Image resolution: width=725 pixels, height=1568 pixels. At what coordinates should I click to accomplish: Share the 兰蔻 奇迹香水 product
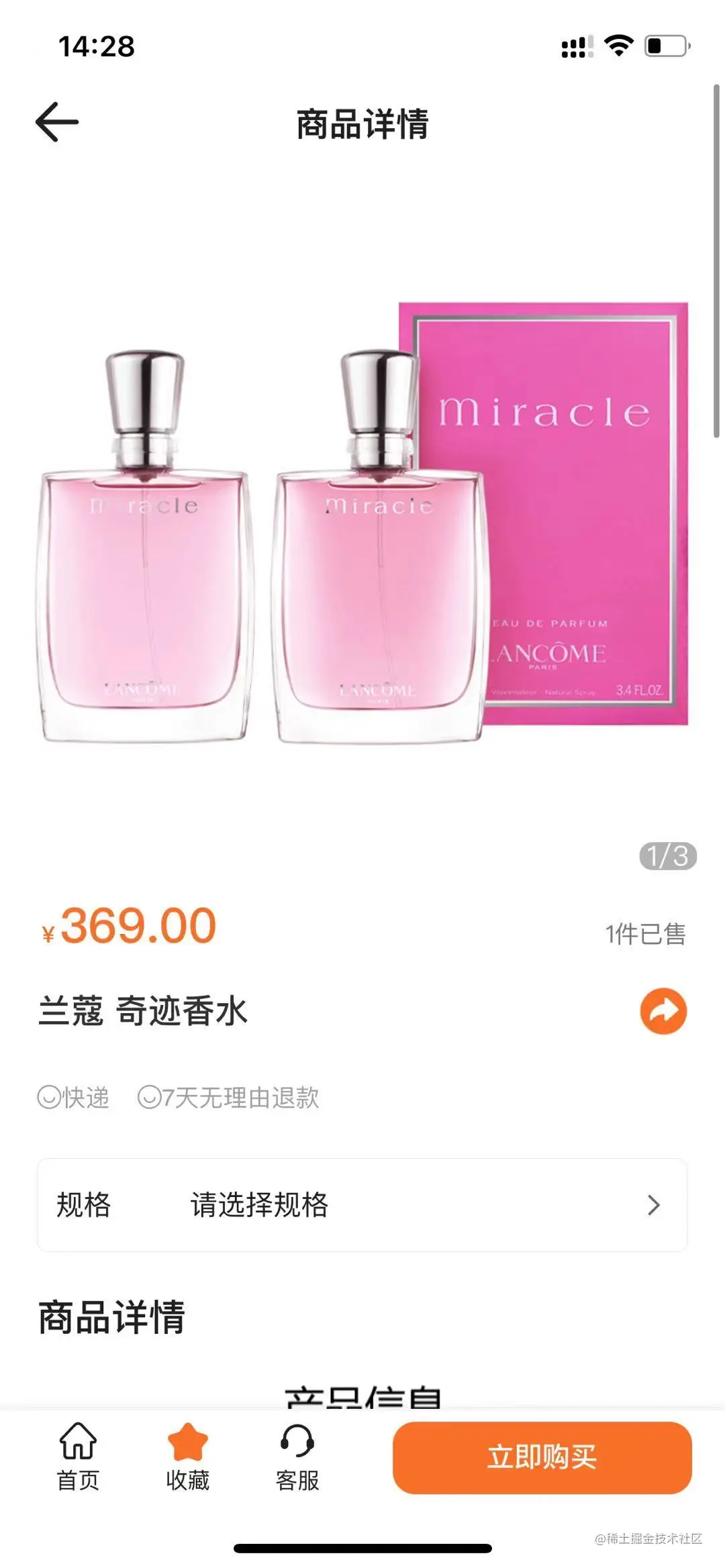(x=663, y=1010)
